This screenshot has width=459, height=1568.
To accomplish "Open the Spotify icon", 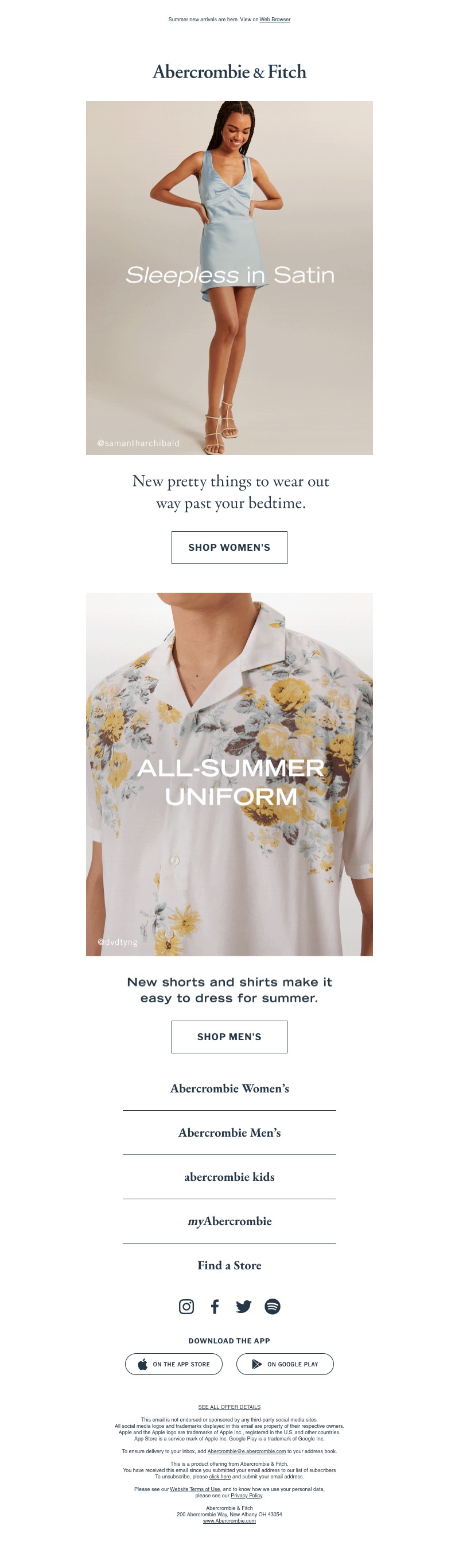I will (273, 1307).
